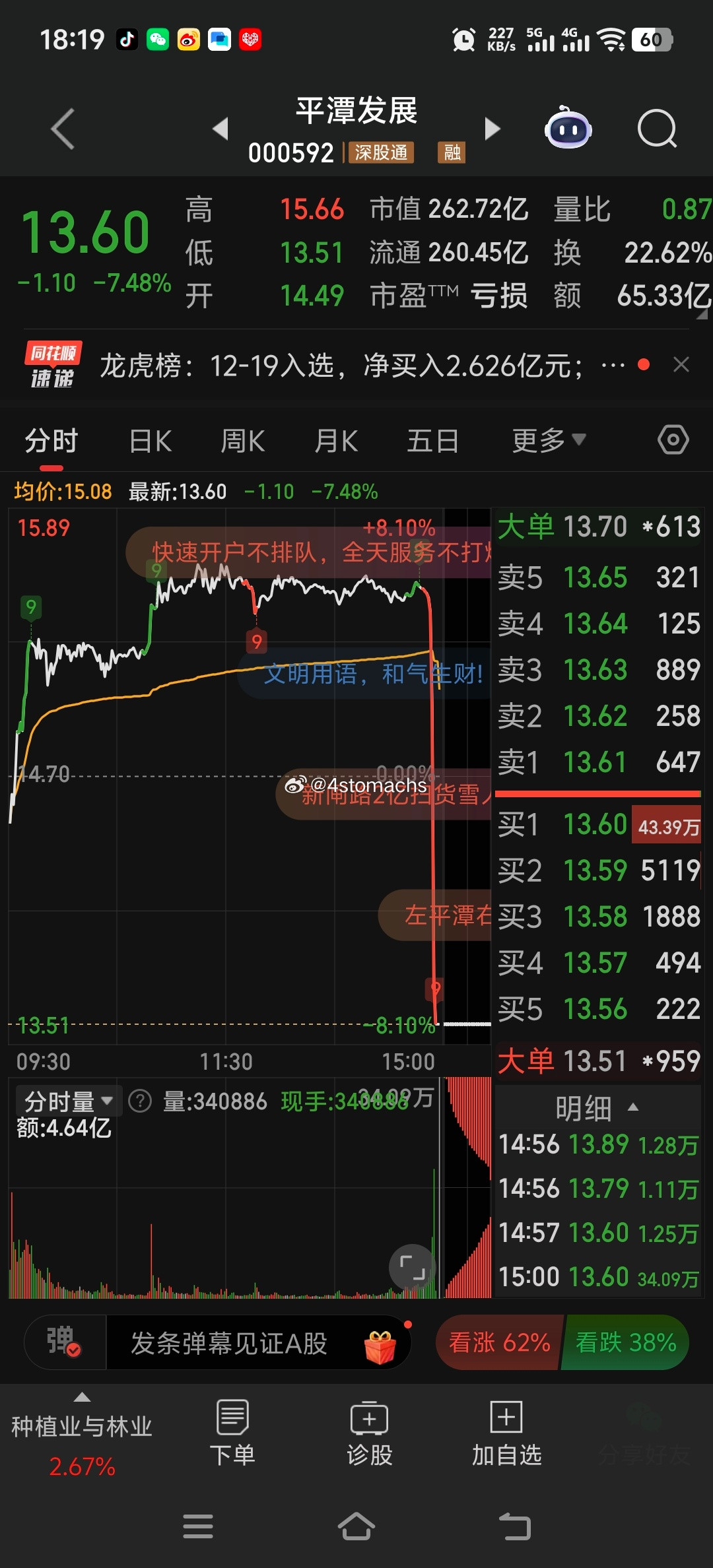Toggle the 弹 bullet comments button
Image resolution: width=713 pixels, height=1568 pixels.
[x=65, y=1342]
